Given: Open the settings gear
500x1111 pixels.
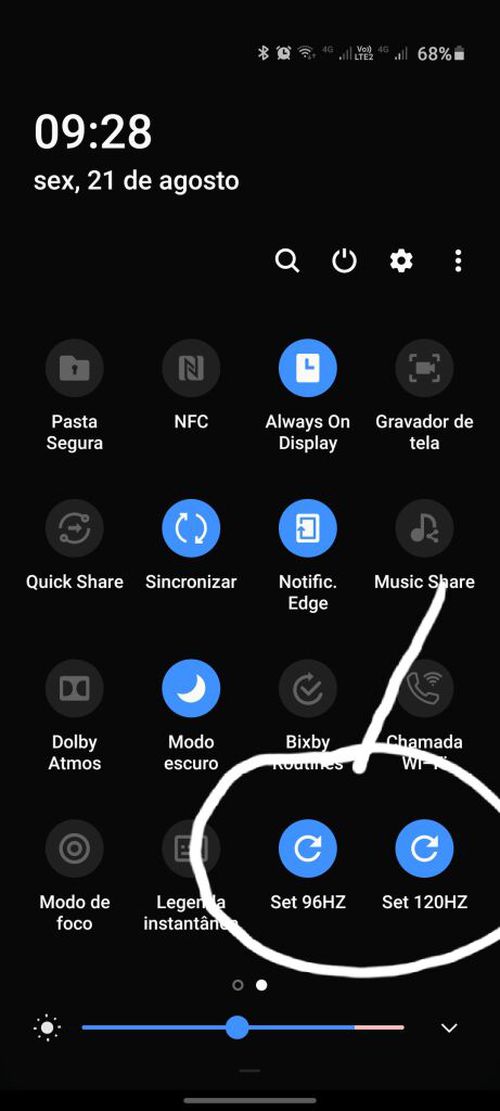Looking at the screenshot, I should point(401,261).
